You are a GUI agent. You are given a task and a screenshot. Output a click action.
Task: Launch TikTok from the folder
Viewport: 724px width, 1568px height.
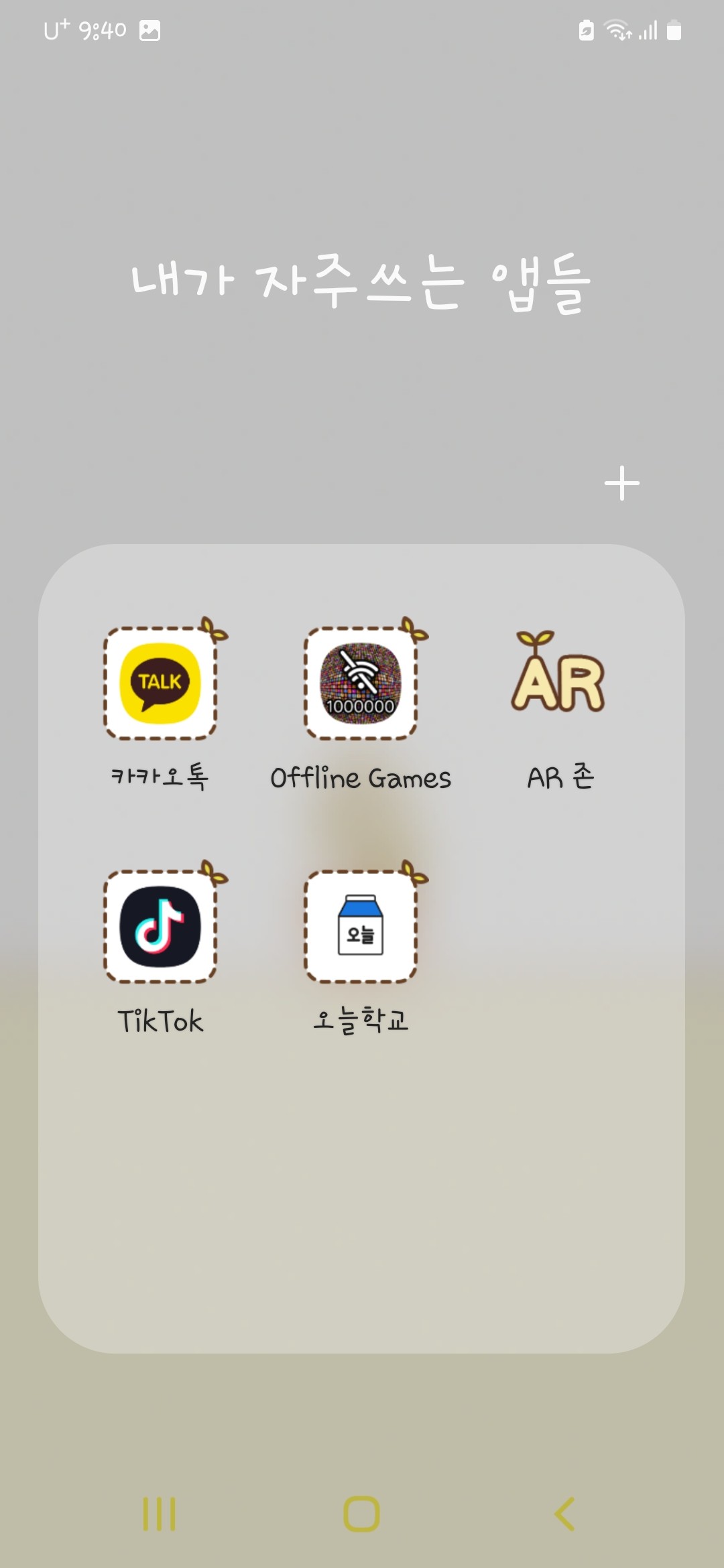coord(160,927)
